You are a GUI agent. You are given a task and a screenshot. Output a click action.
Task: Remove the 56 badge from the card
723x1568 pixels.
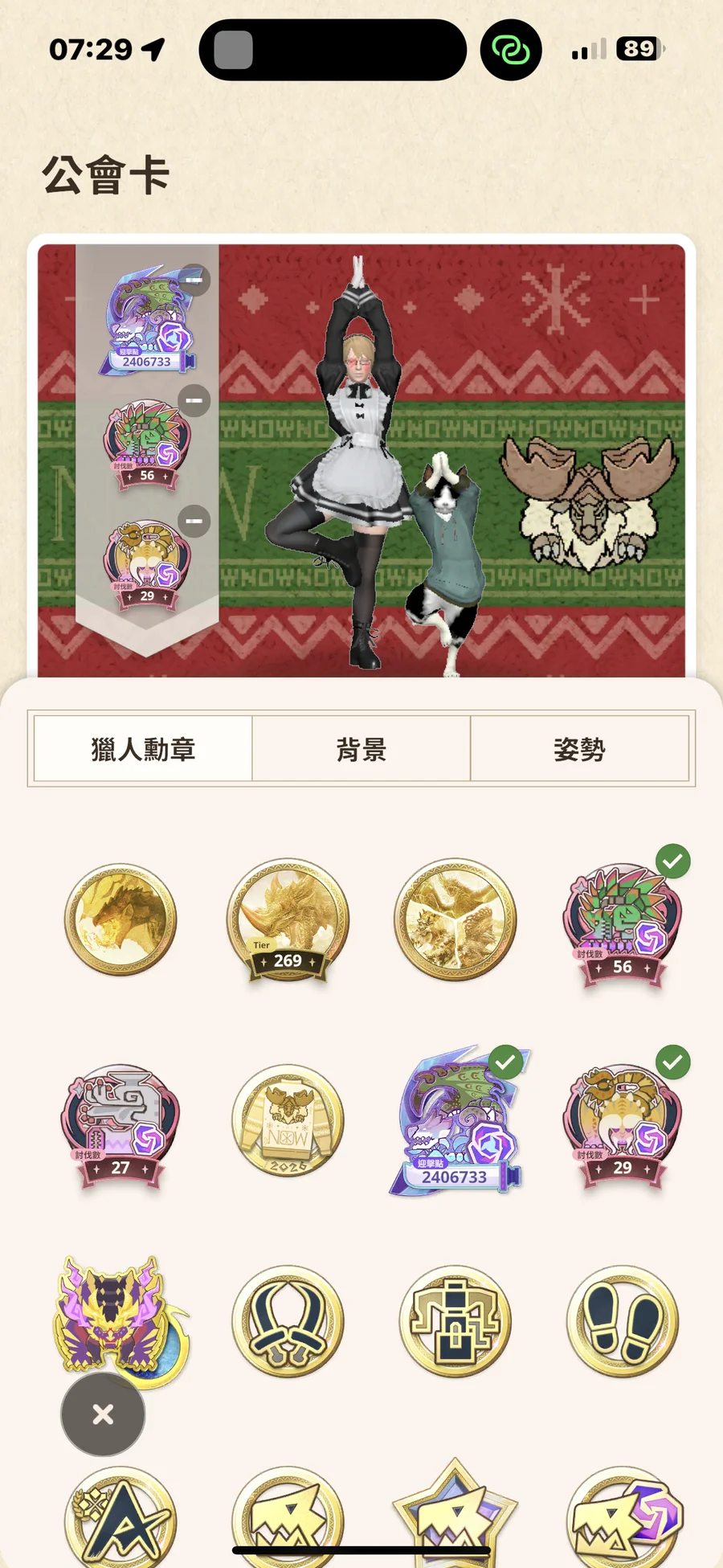(194, 400)
